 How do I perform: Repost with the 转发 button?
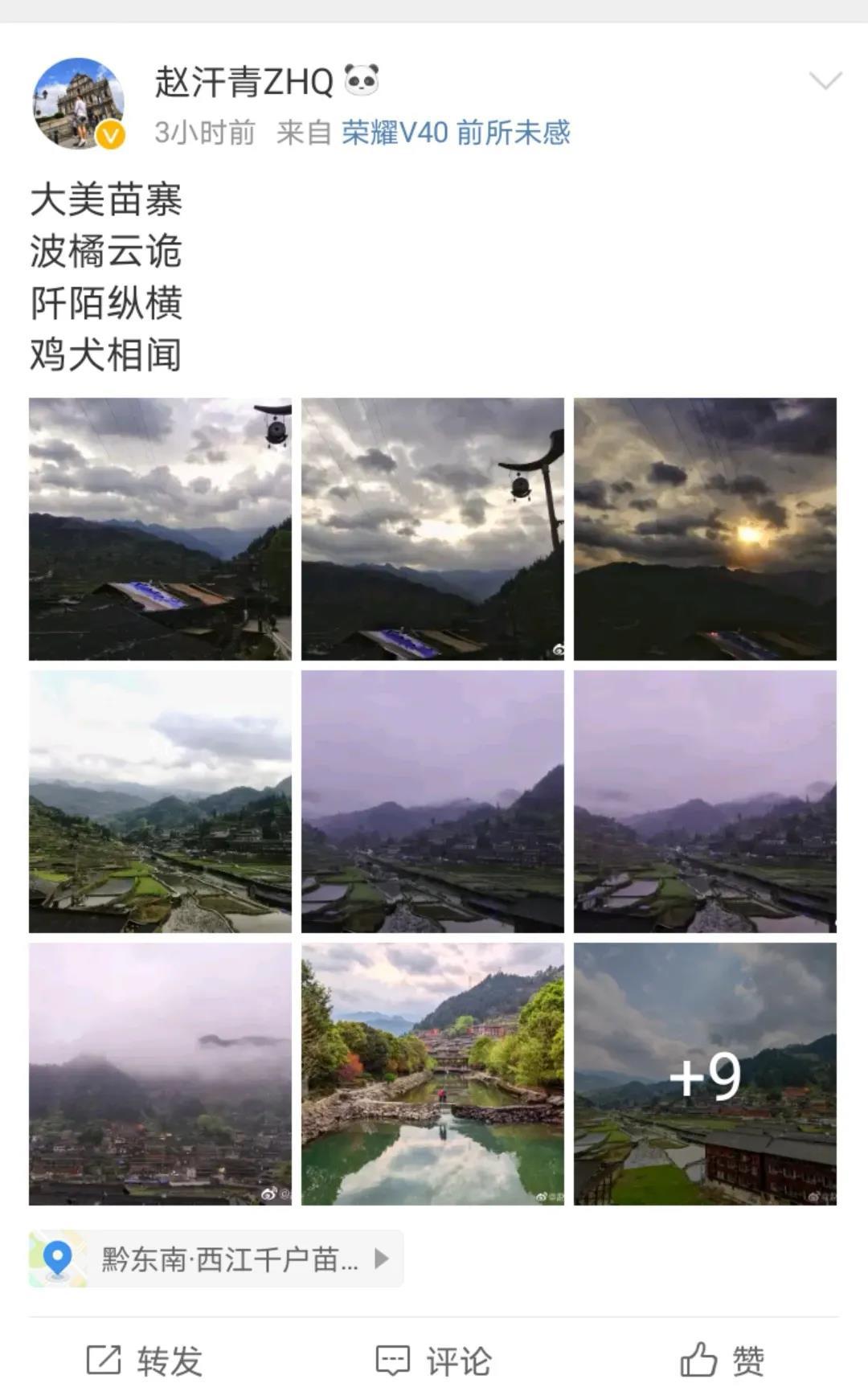pos(145,1361)
